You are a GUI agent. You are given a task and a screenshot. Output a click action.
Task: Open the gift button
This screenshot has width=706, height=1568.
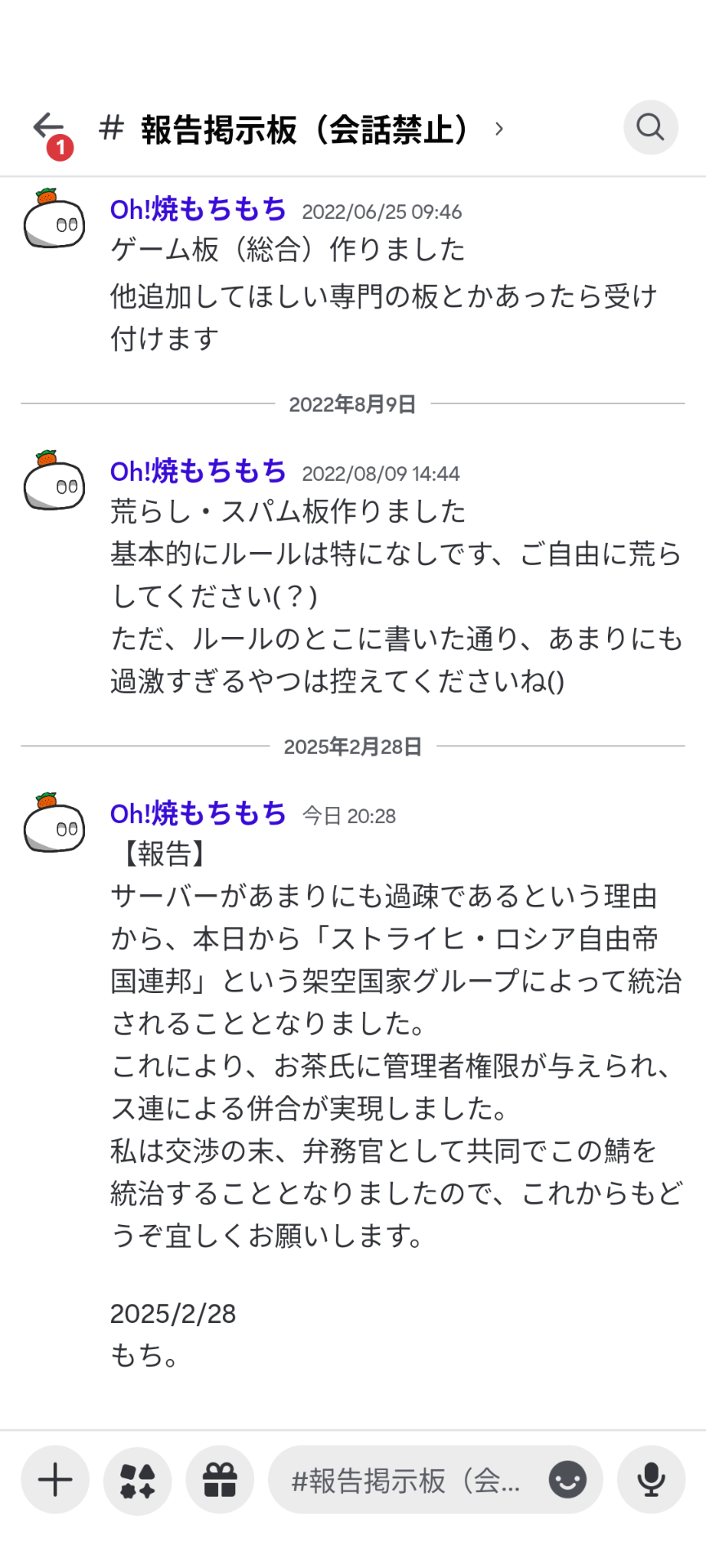[x=220, y=1480]
